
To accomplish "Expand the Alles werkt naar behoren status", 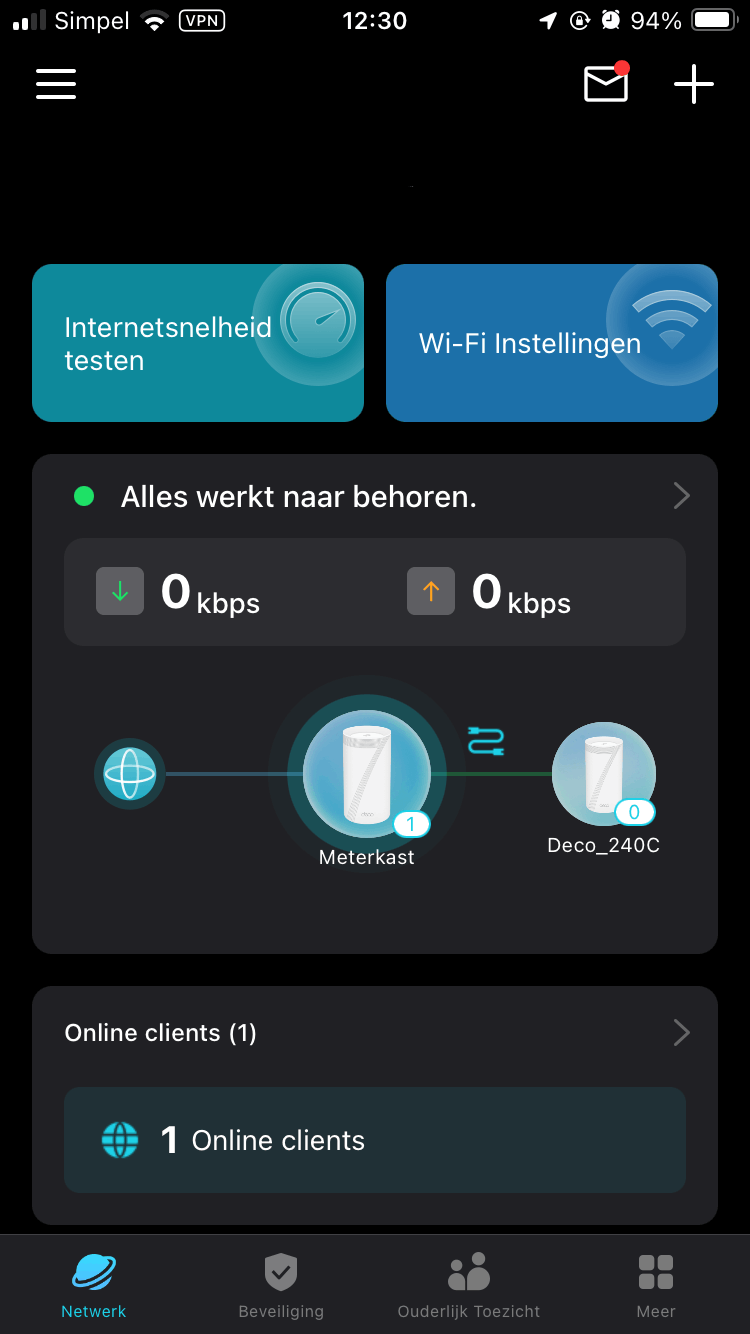I will [x=375, y=496].
